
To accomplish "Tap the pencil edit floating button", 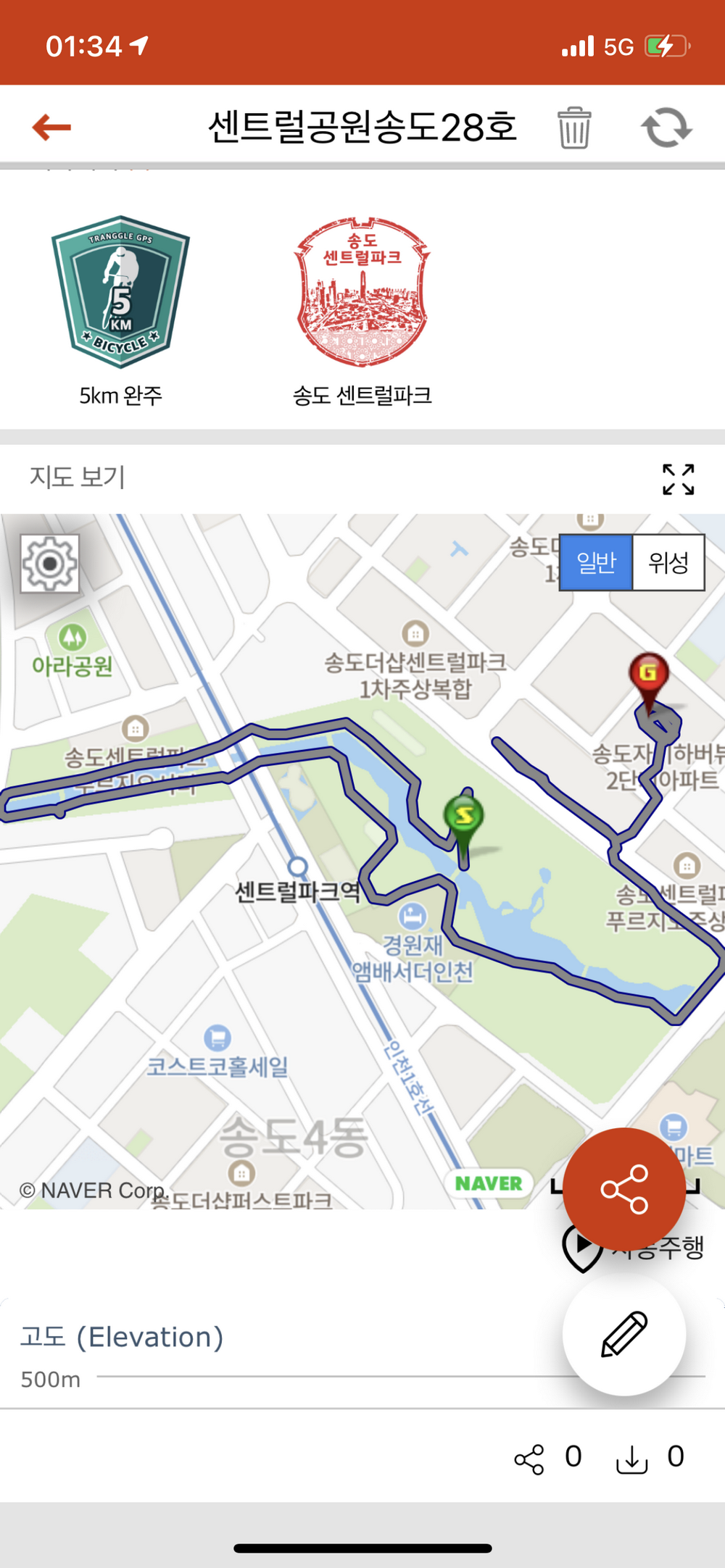I will tap(623, 1334).
